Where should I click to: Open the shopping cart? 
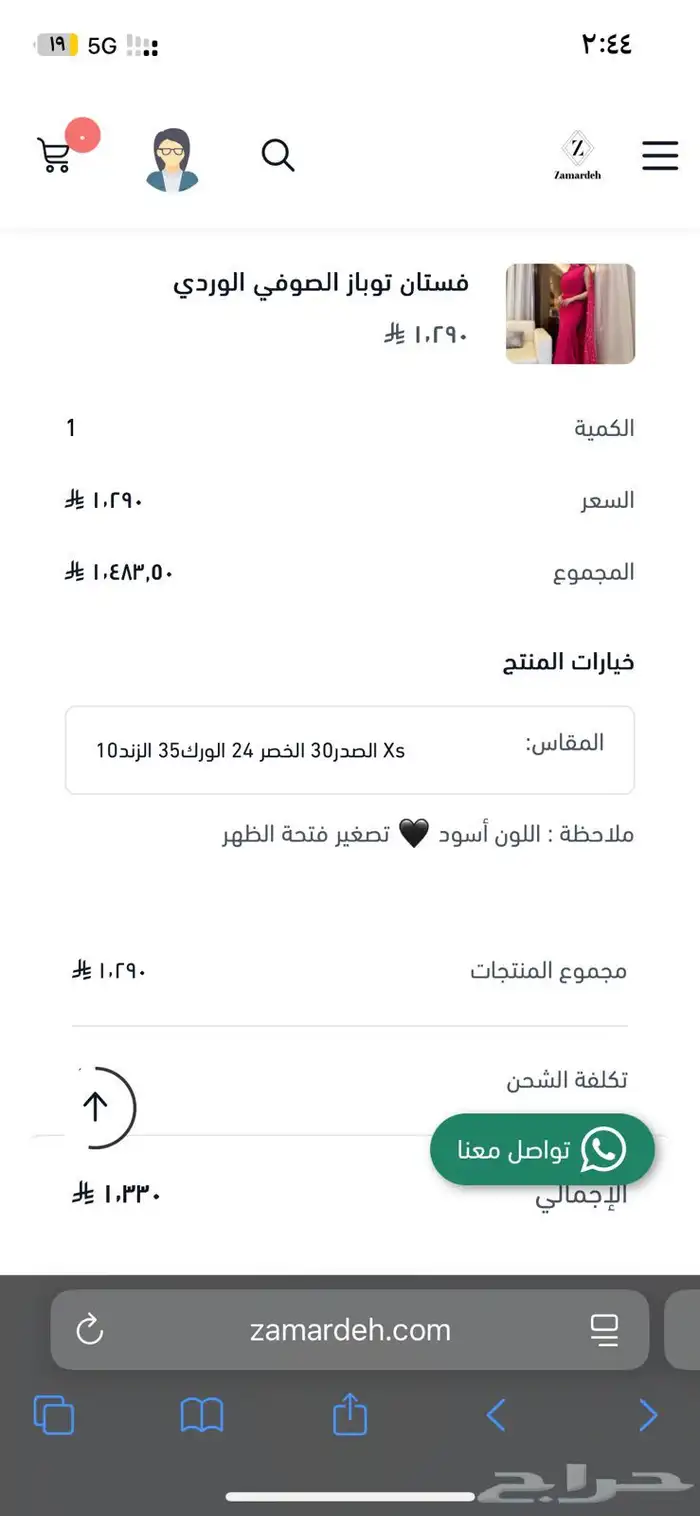click(x=55, y=156)
